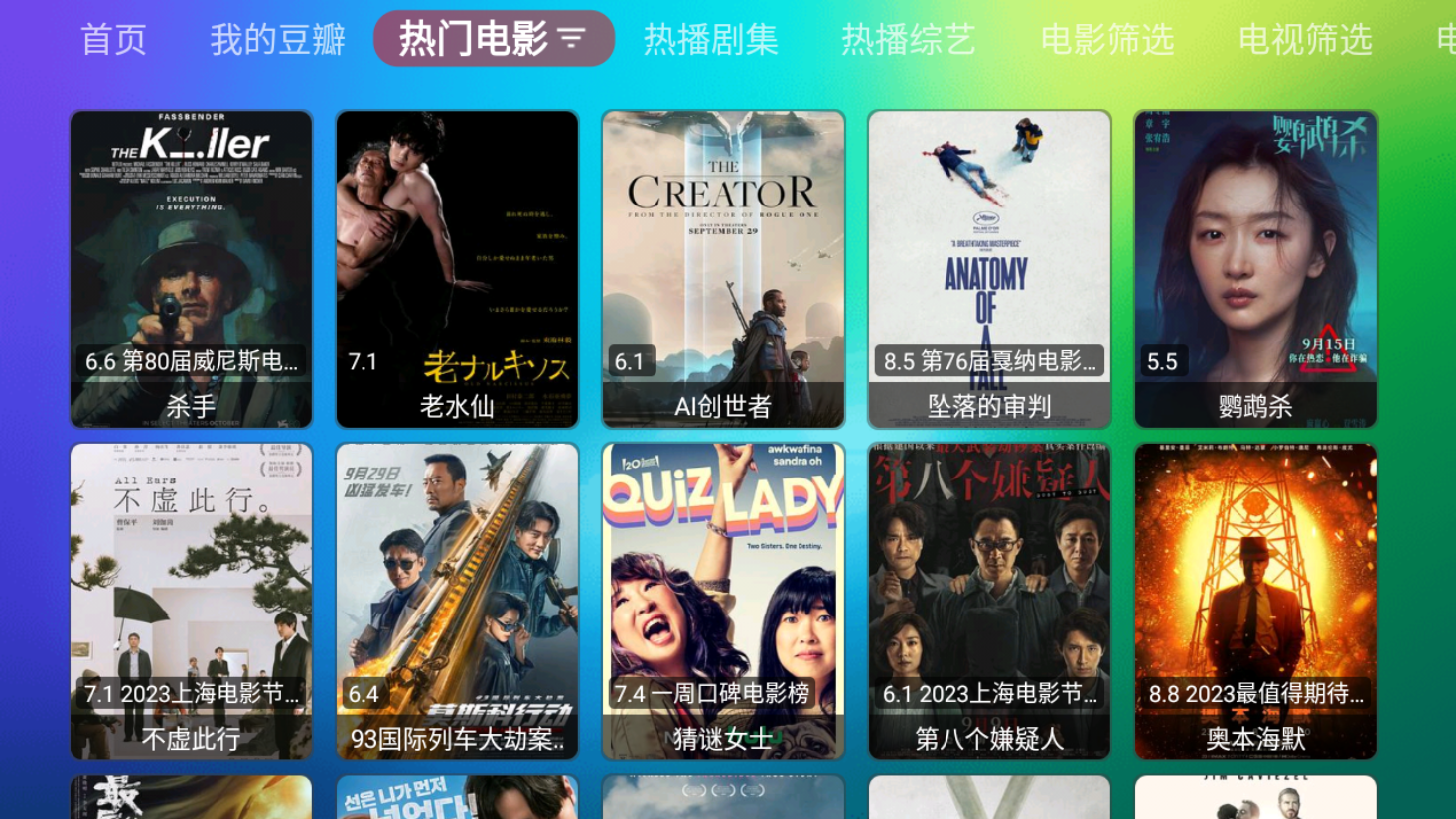This screenshot has height=819, width=1456.
Task: Go to the 热播综艺 tab
Action: tap(908, 40)
